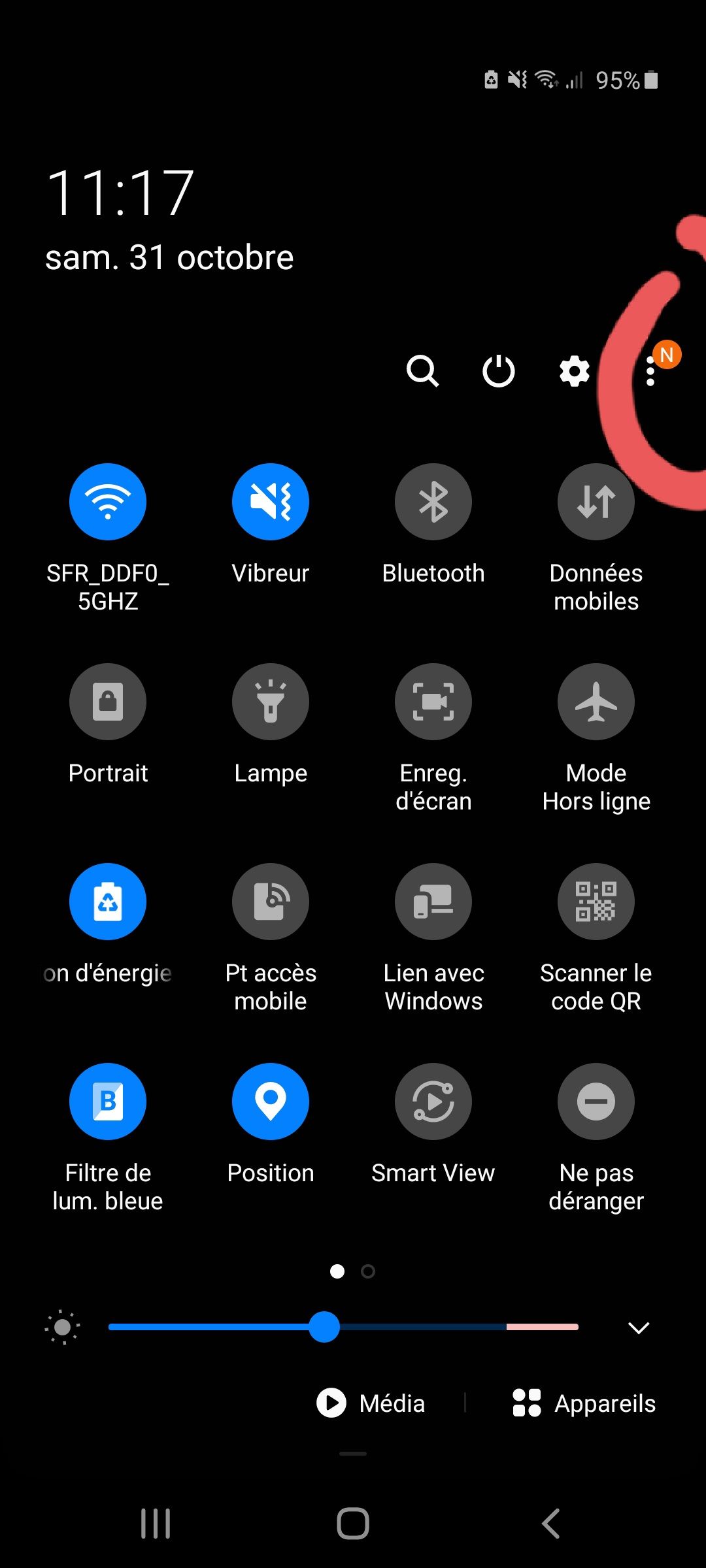Image resolution: width=706 pixels, height=1568 pixels.
Task: Open the three-dot overflow menu
Action: (650, 372)
